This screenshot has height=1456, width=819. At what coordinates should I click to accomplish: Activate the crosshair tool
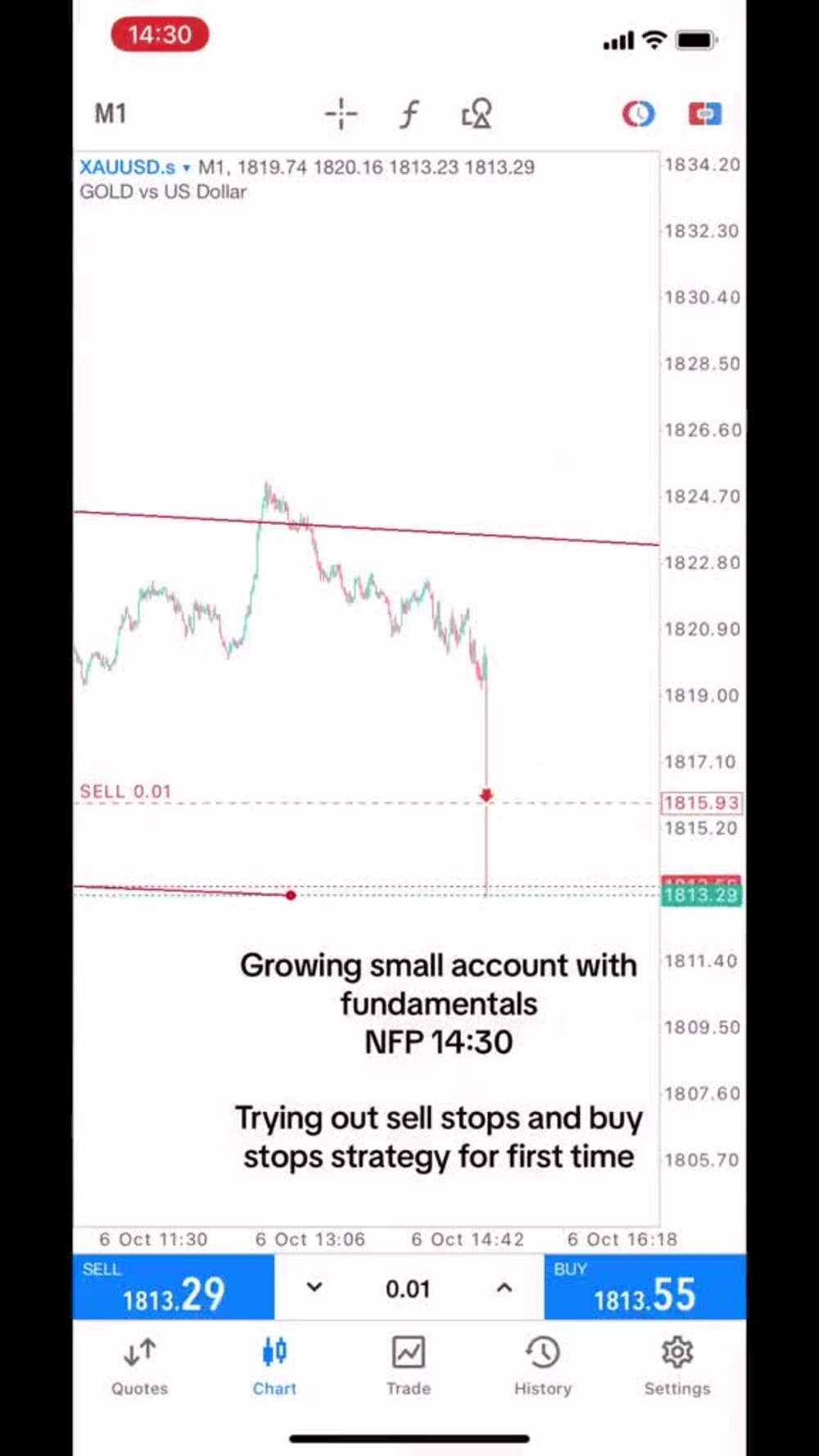341,114
